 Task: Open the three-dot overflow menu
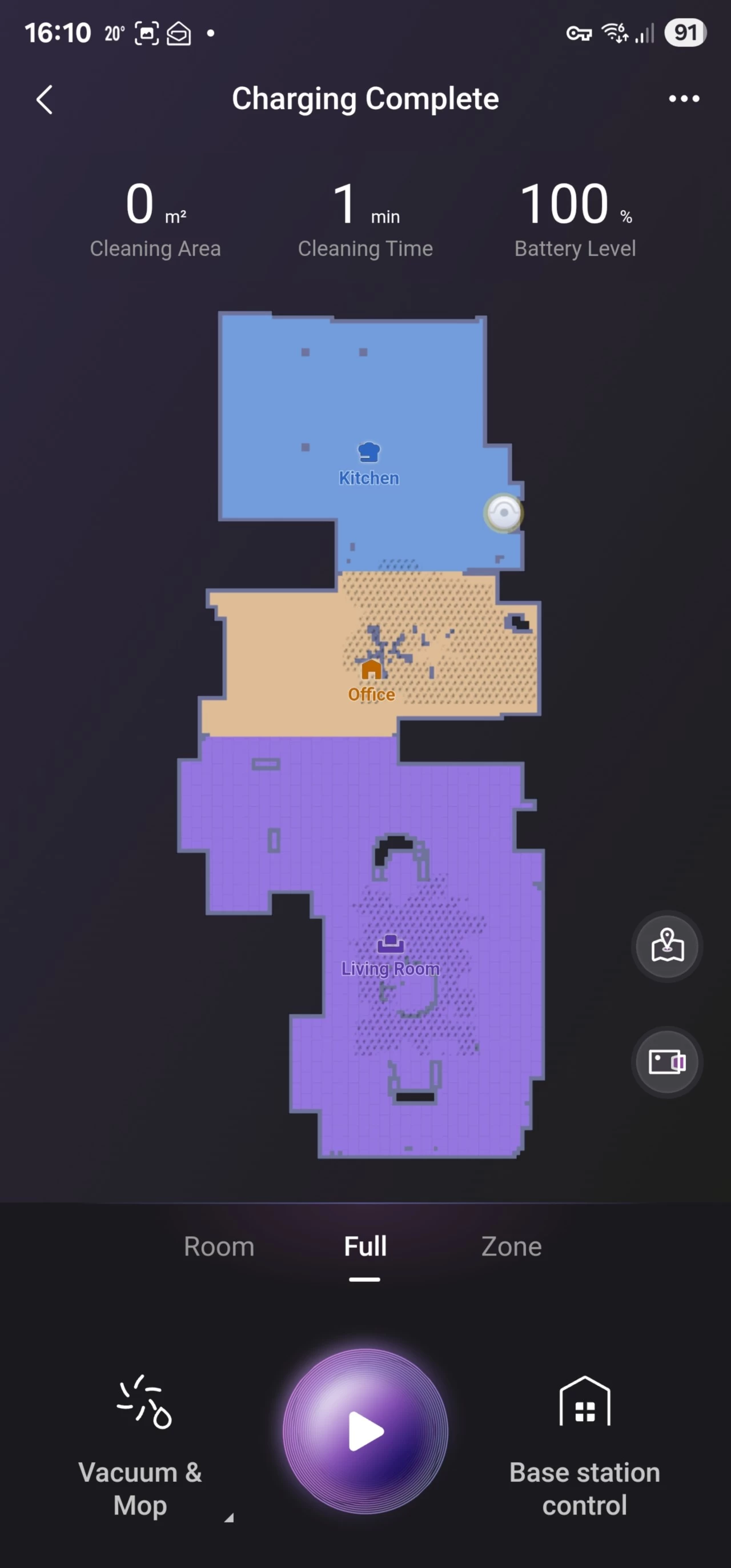[684, 99]
